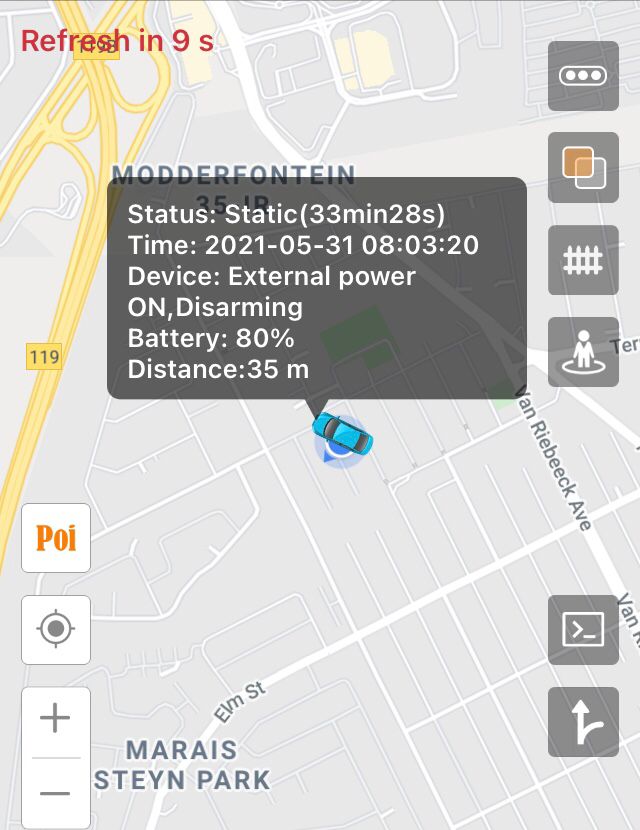Open the geofence settings
Screen dimensions: 640x830
point(583,260)
